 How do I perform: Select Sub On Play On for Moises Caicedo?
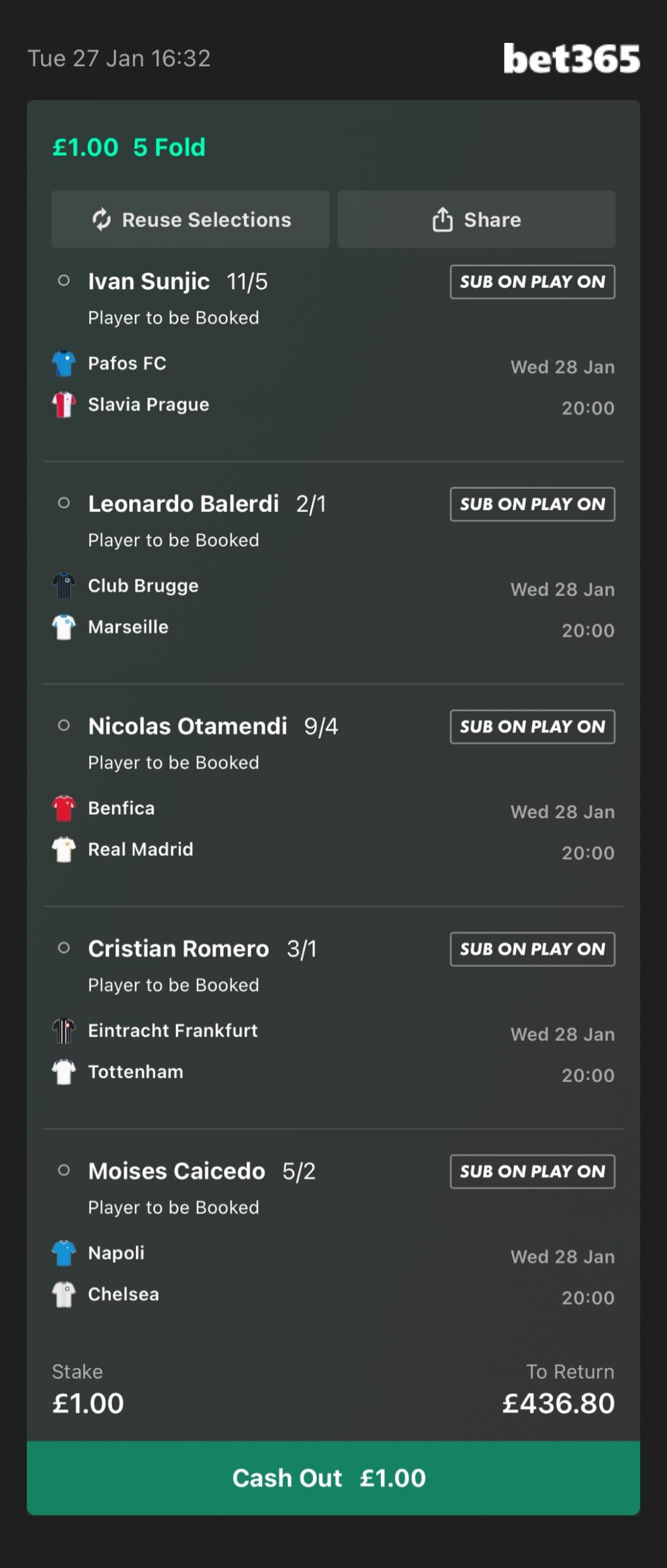click(532, 1171)
